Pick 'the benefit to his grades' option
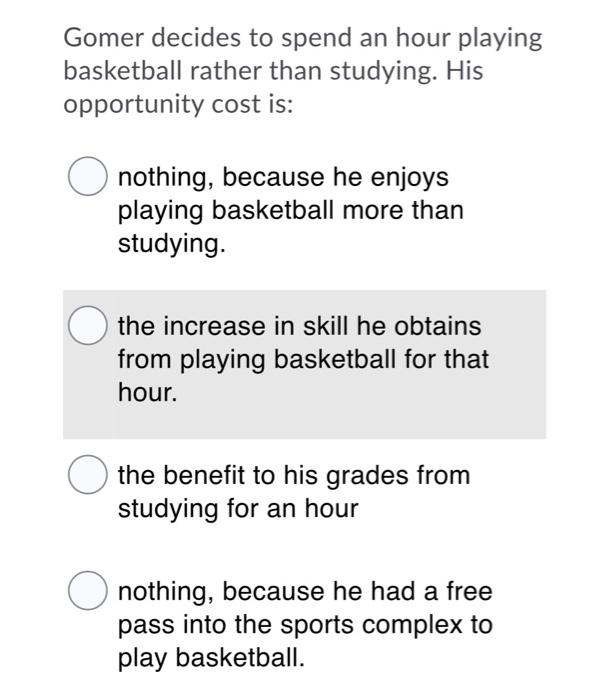Image resolution: width=605 pixels, height=700 pixels. click(x=87, y=475)
